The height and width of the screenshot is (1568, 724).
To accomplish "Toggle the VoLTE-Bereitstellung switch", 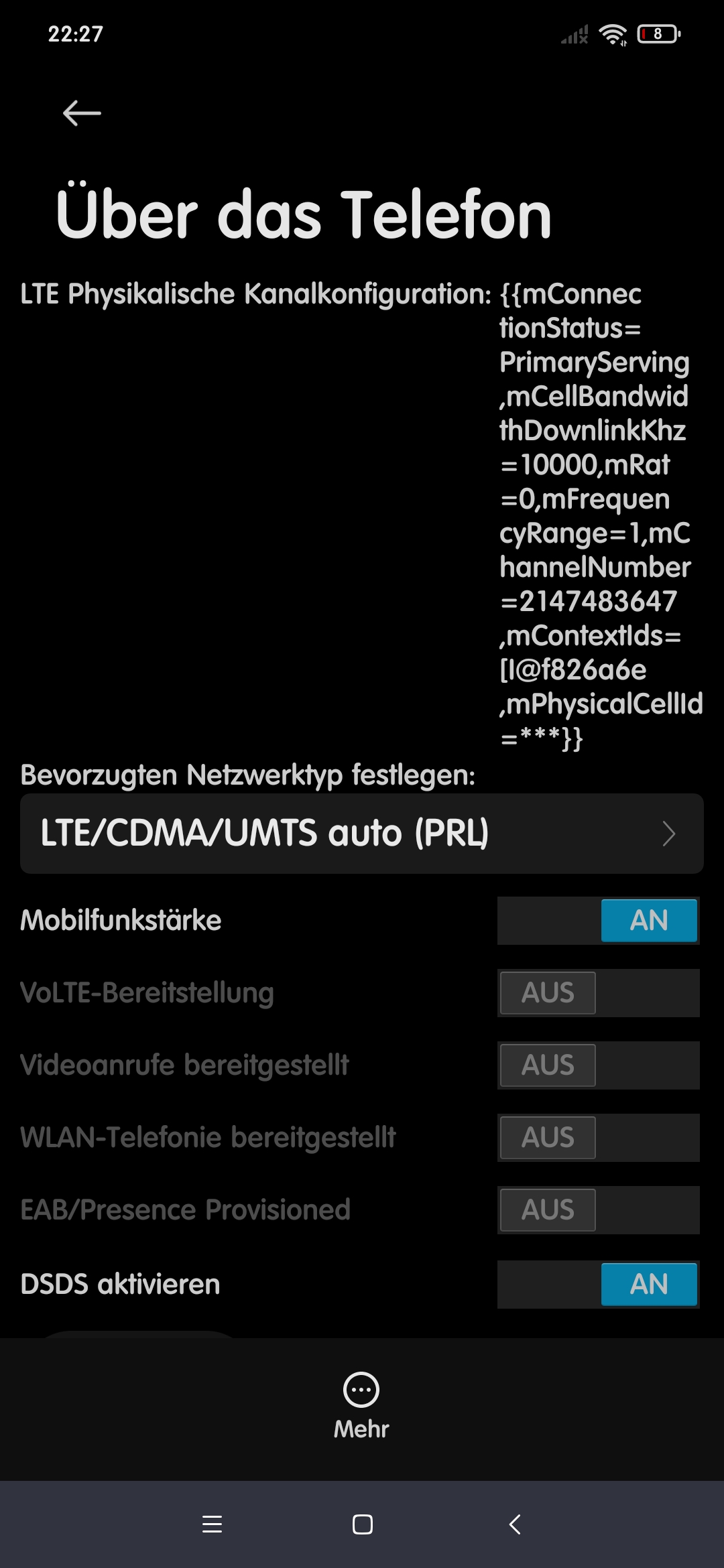I will 599,993.
